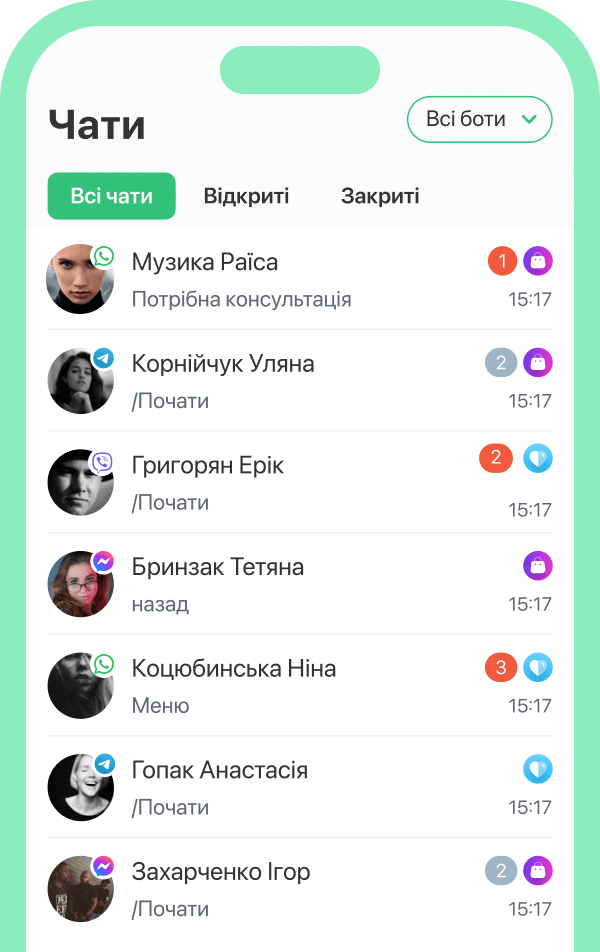Open the chat with Гопак Анастасія

(300, 788)
